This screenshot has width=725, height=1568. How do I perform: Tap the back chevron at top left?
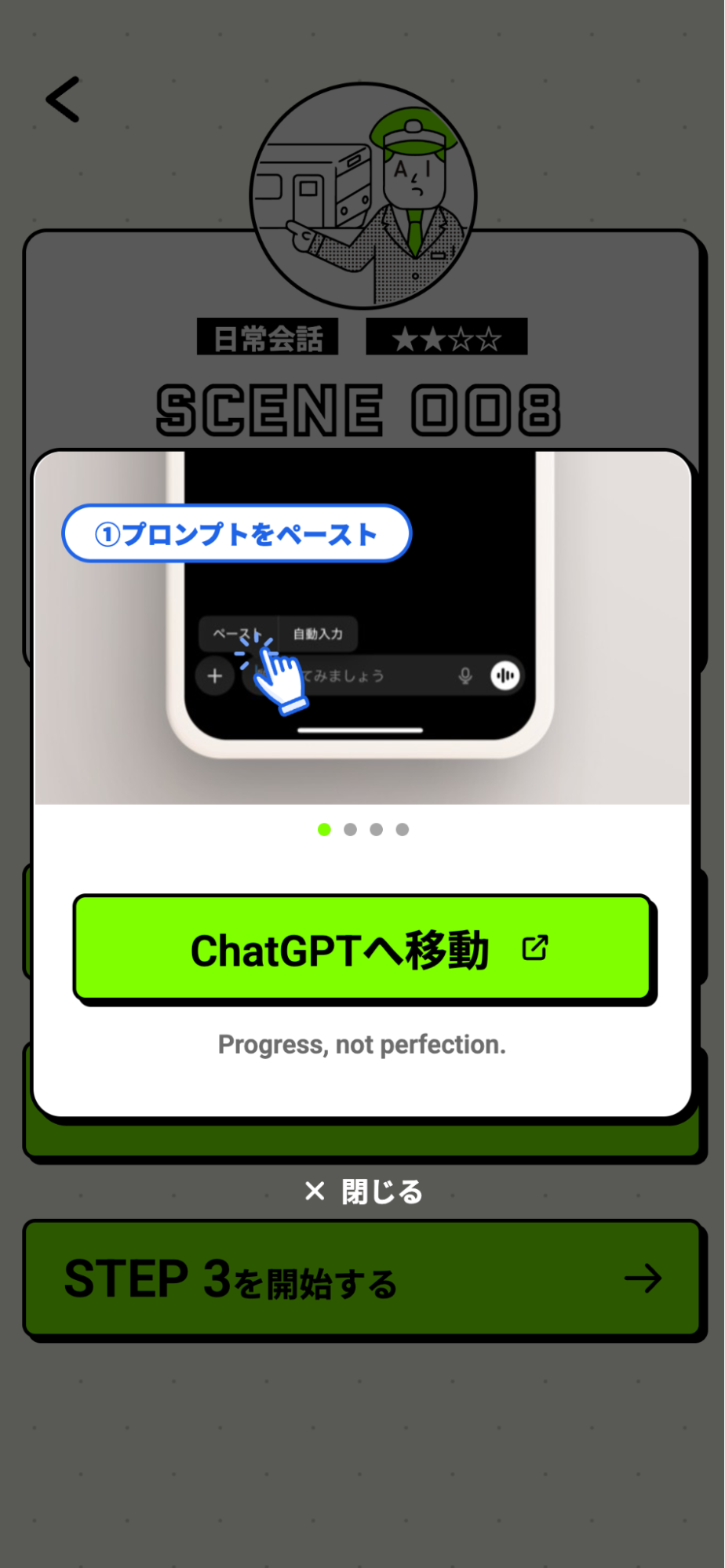click(x=63, y=100)
